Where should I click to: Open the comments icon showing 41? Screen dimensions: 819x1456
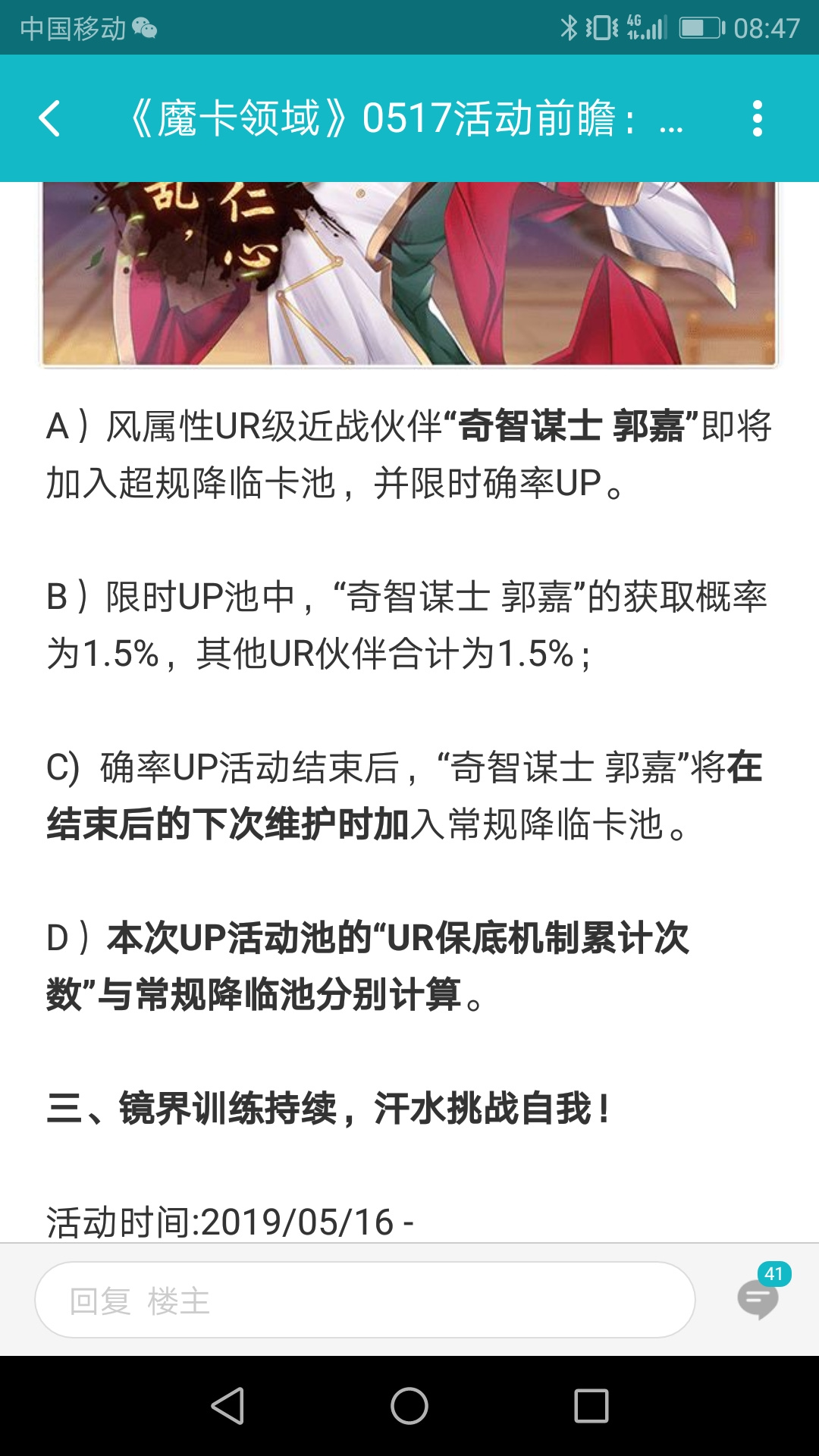click(x=761, y=1292)
